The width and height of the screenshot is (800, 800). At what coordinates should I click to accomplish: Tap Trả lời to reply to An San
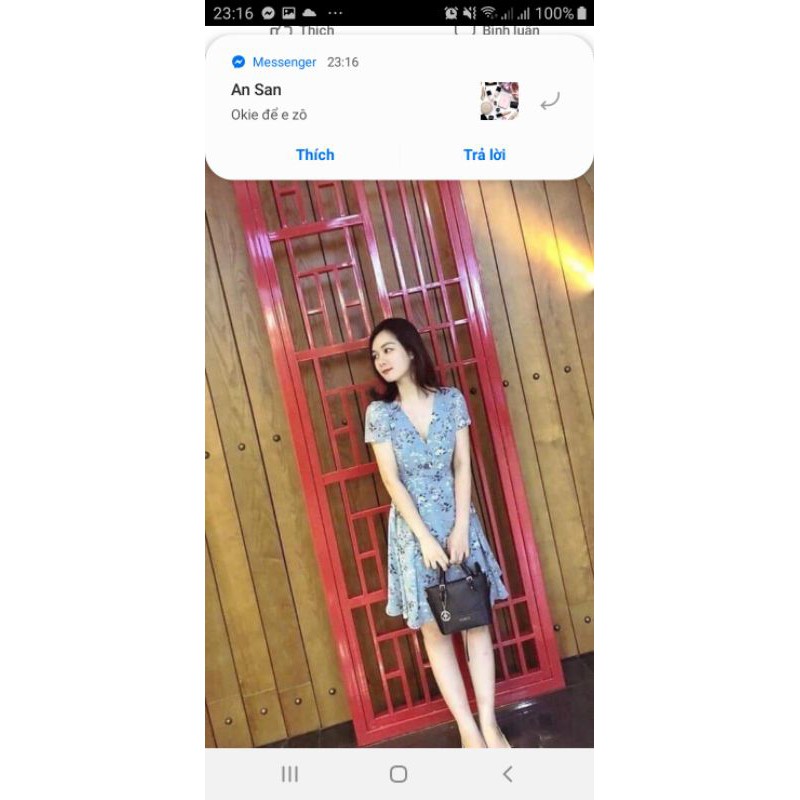(484, 155)
